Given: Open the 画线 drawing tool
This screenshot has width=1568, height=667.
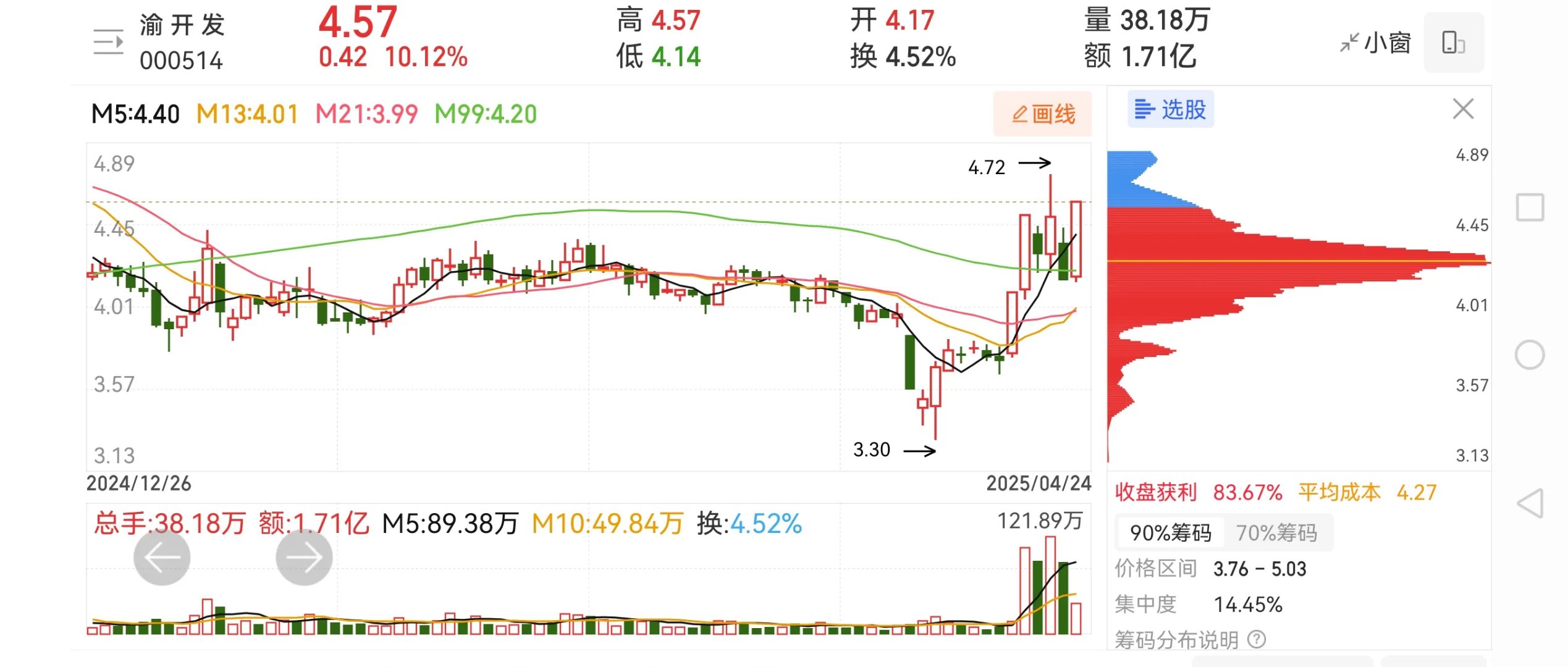Looking at the screenshot, I should click(1043, 114).
